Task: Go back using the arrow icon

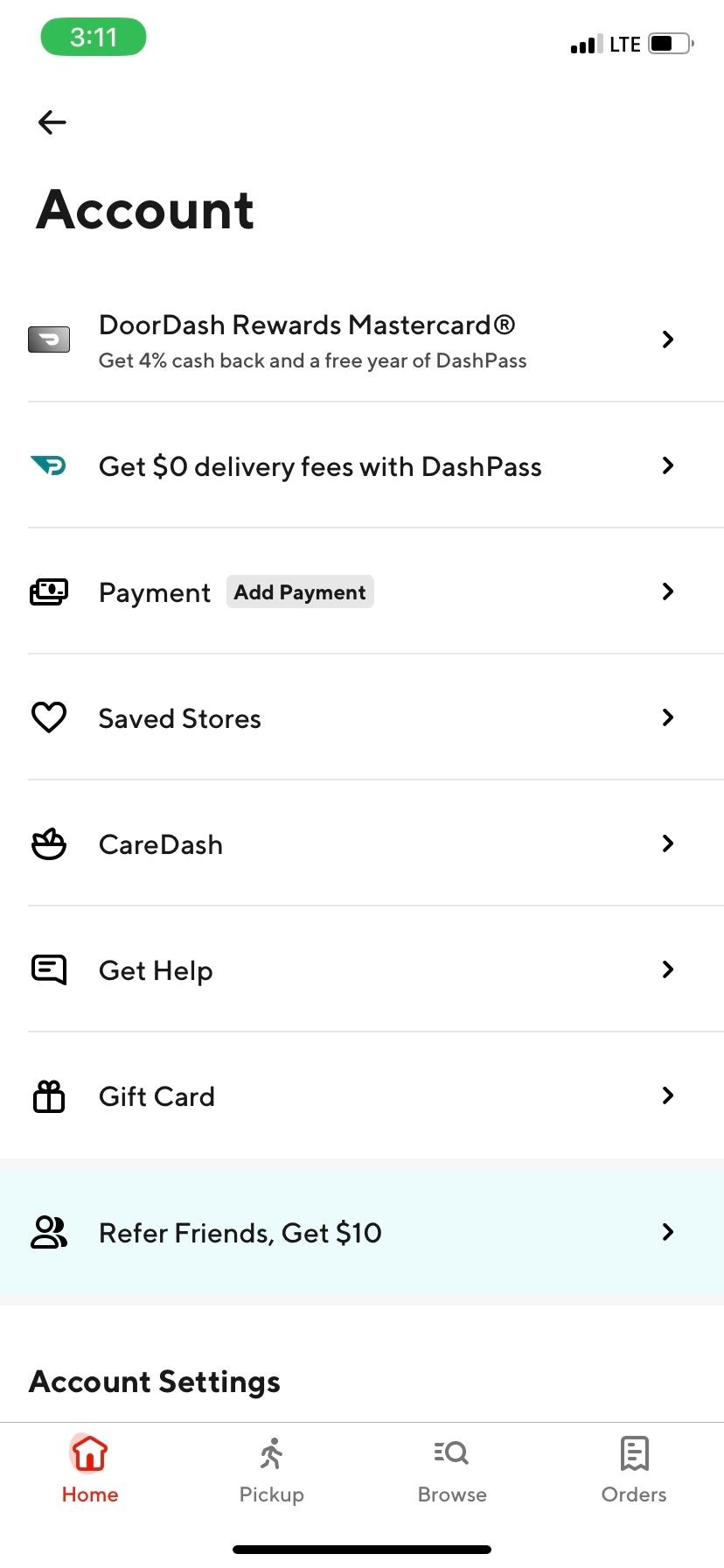Action: coord(52,122)
